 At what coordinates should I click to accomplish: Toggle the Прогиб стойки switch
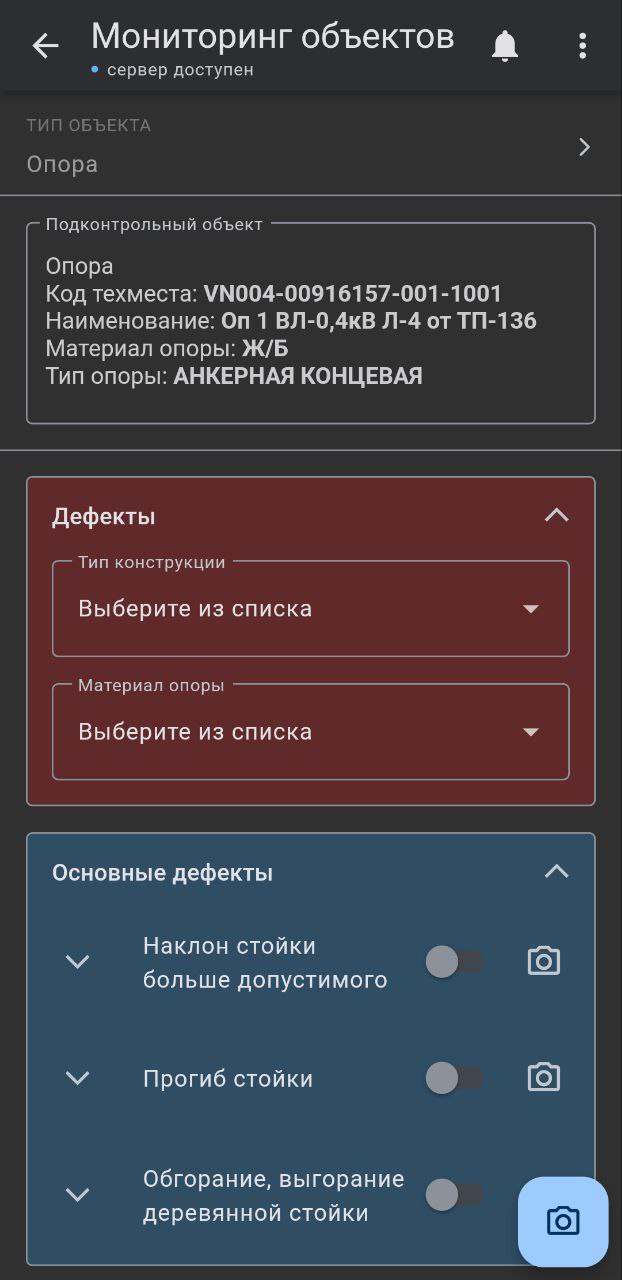tap(454, 1078)
